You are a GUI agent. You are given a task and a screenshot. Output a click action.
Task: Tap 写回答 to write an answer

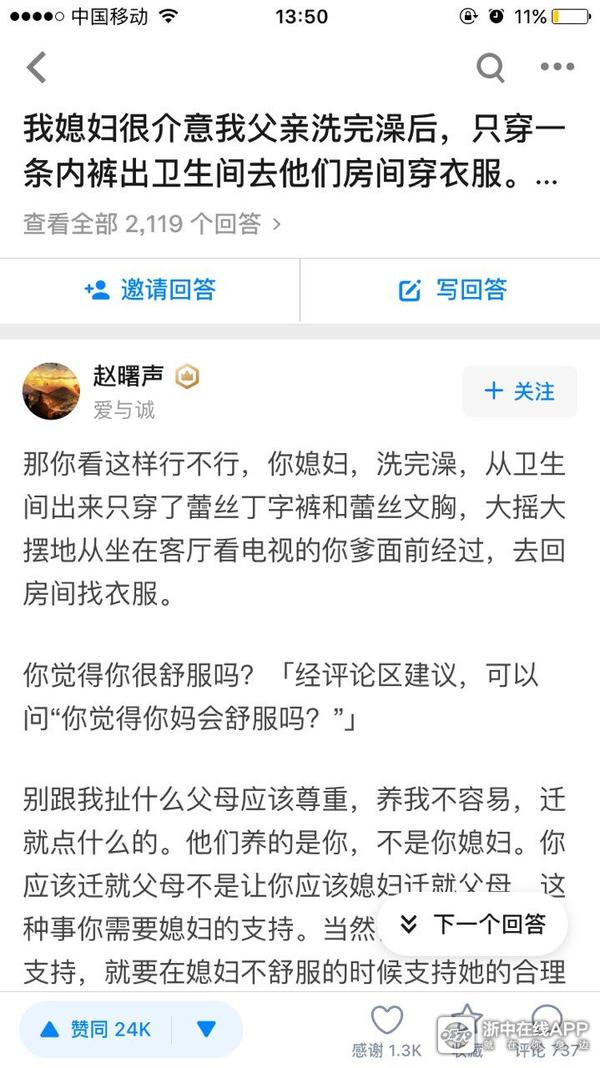(x=452, y=290)
